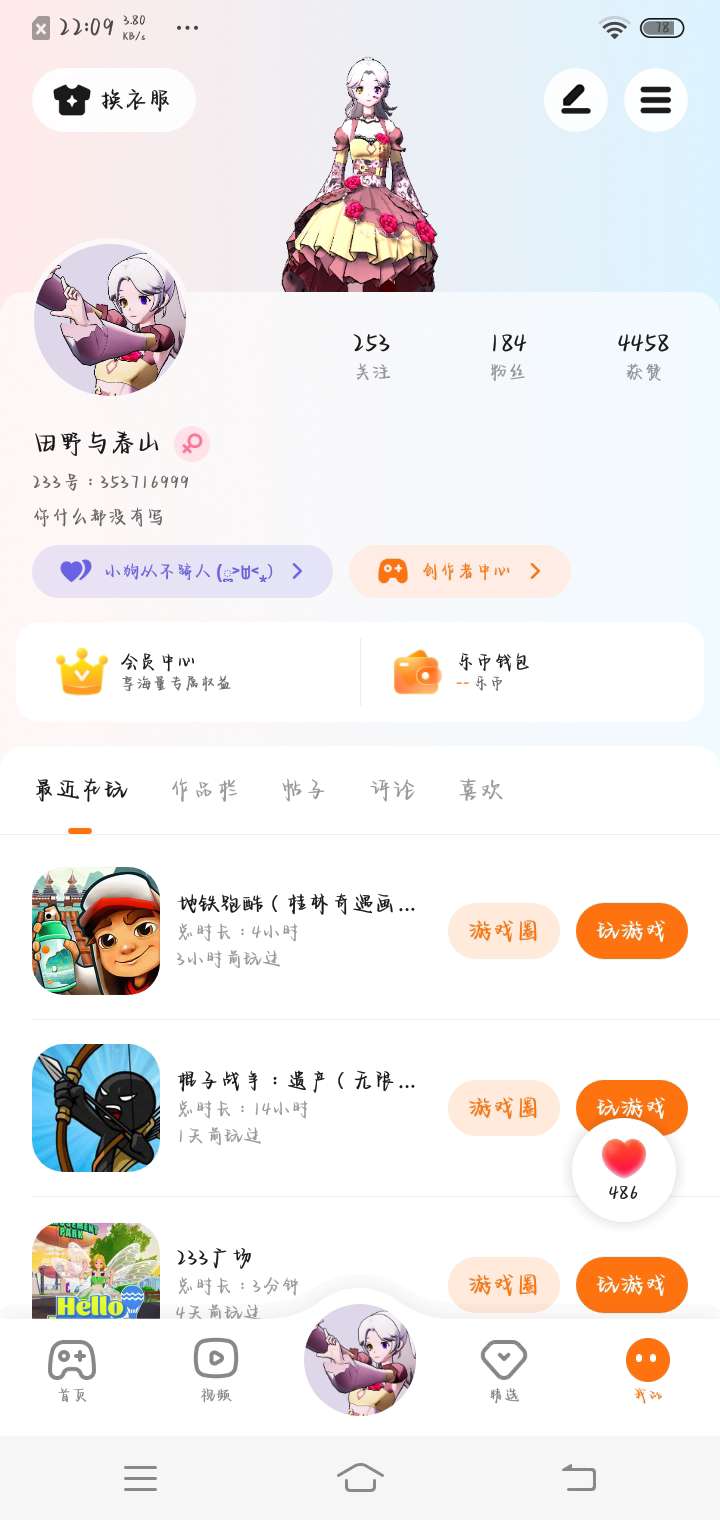Screen dimensions: 720x1520
Task: Tap the system back button
Action: (x=578, y=1477)
